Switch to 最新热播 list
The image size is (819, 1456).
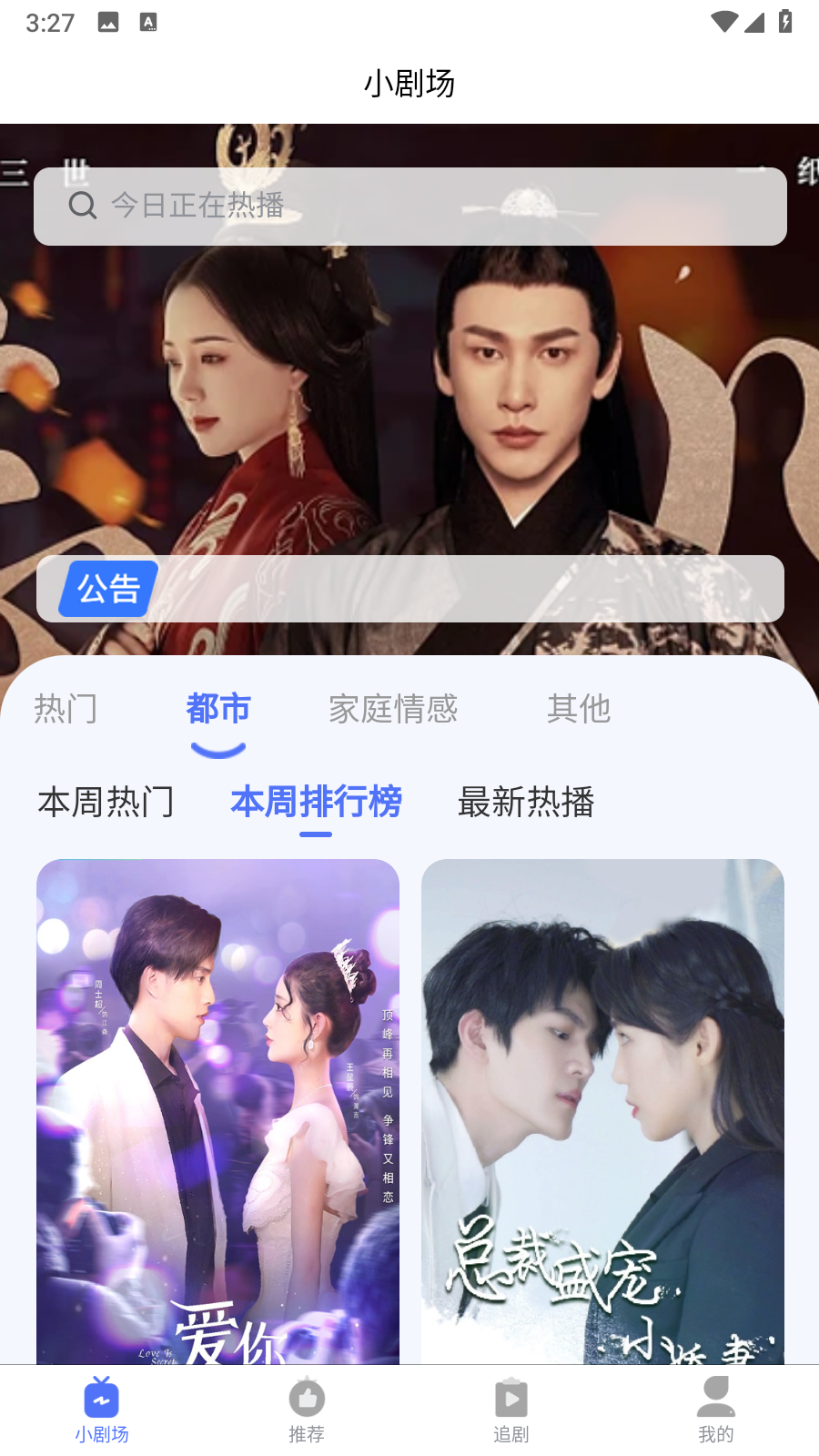click(x=526, y=802)
